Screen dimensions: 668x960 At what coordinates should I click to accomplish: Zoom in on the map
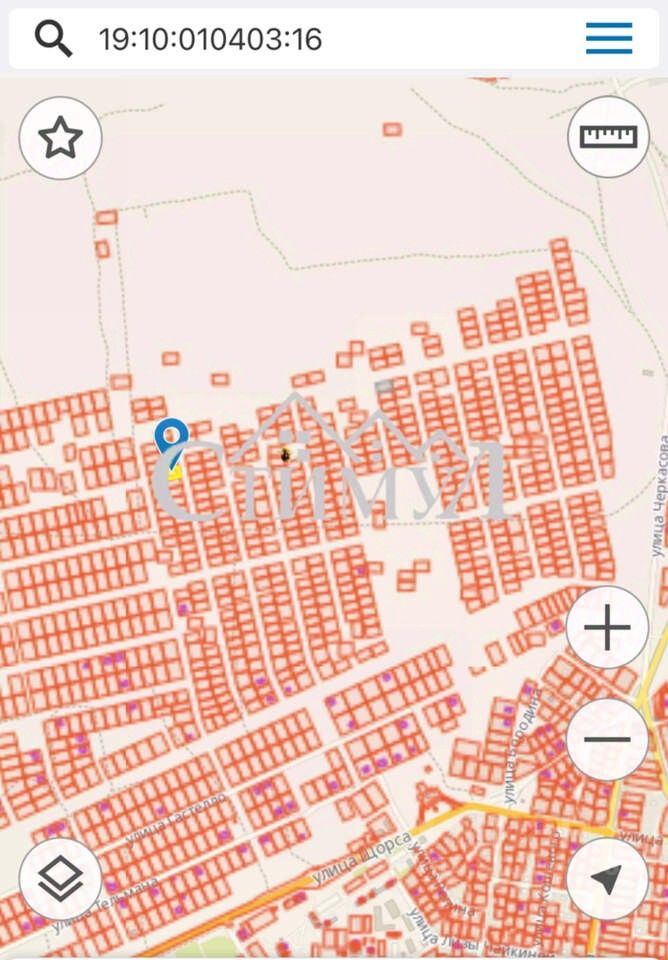(x=607, y=629)
